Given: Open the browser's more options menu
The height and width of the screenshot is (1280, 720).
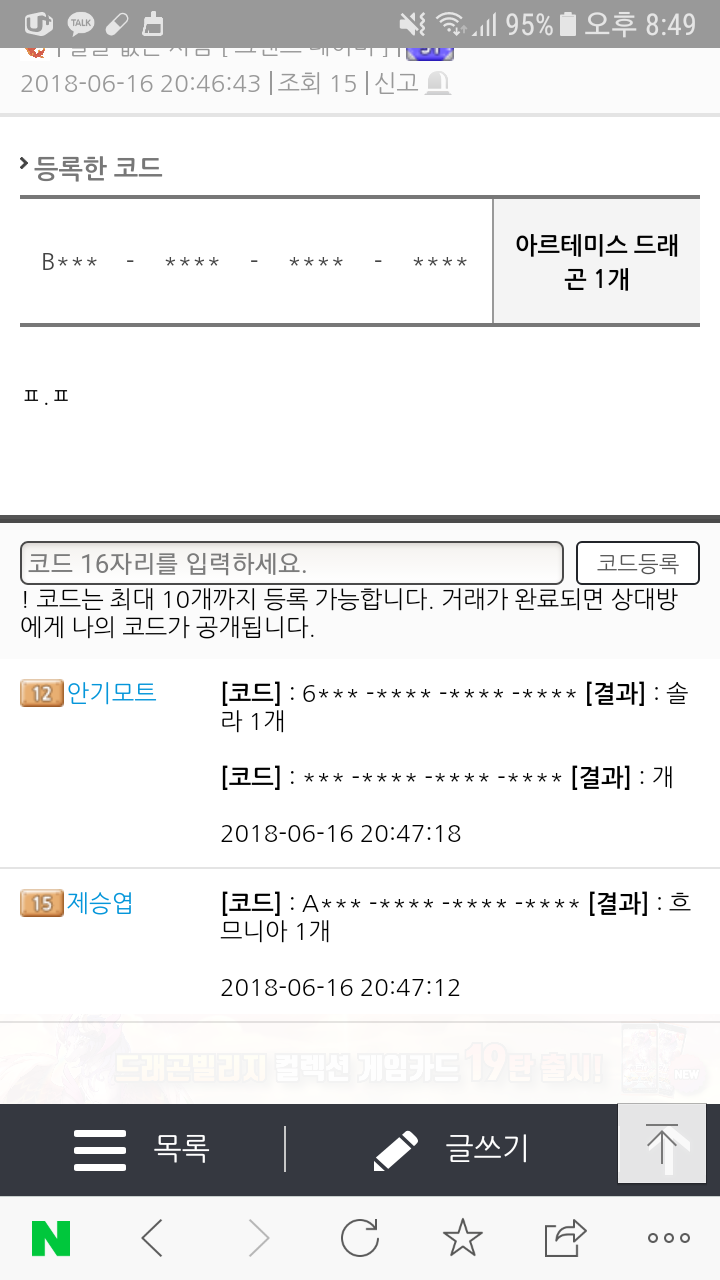Looking at the screenshot, I should point(668,1239).
